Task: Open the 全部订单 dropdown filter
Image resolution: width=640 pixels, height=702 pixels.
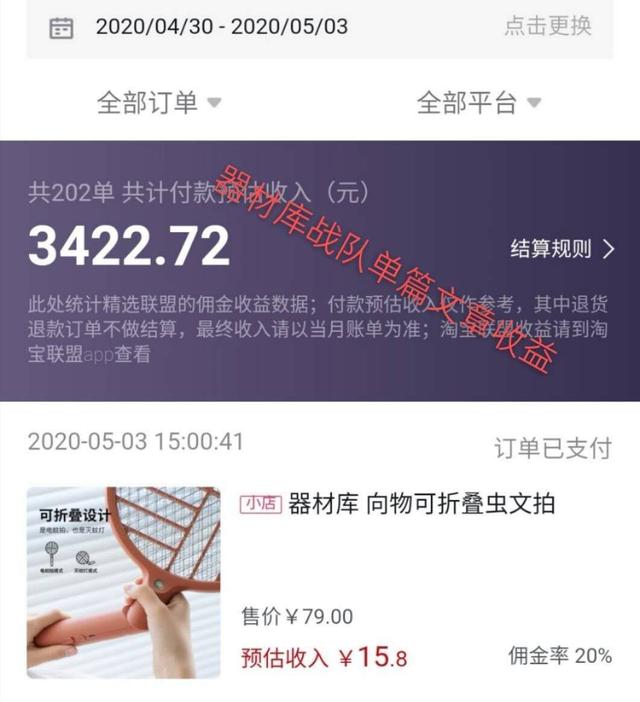Action: pos(158,102)
